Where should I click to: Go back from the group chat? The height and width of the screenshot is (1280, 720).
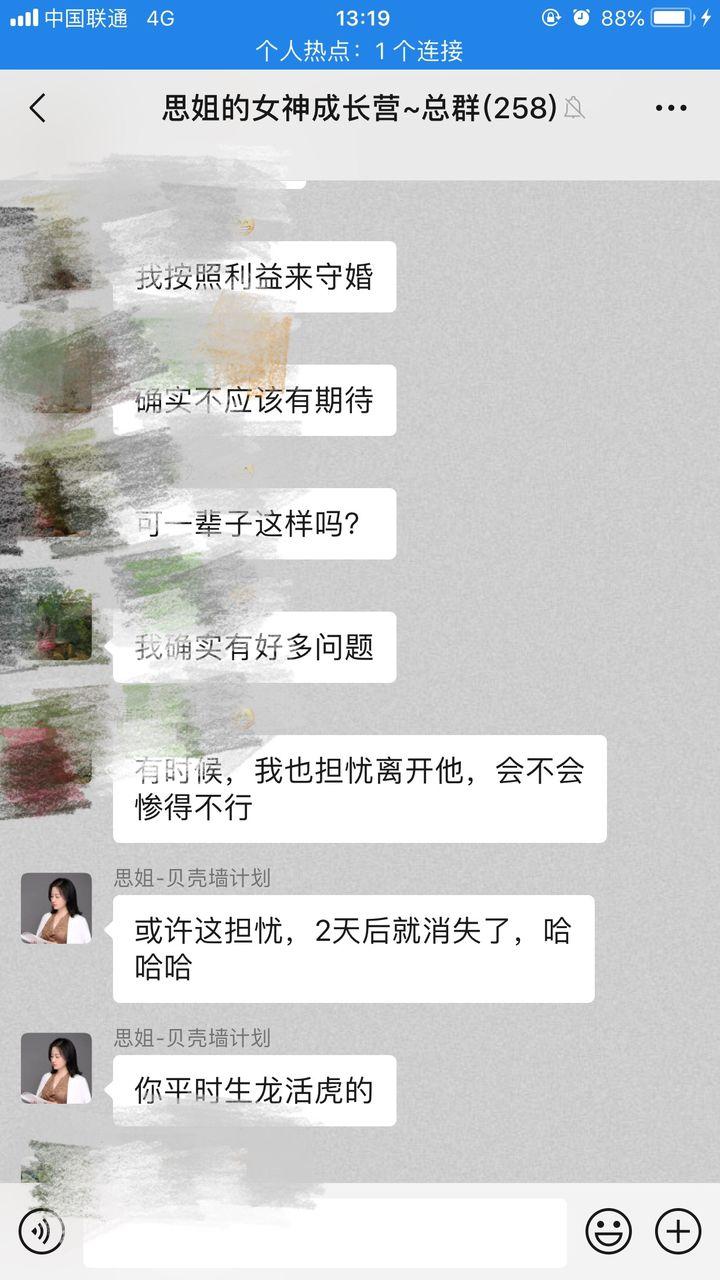[38, 108]
